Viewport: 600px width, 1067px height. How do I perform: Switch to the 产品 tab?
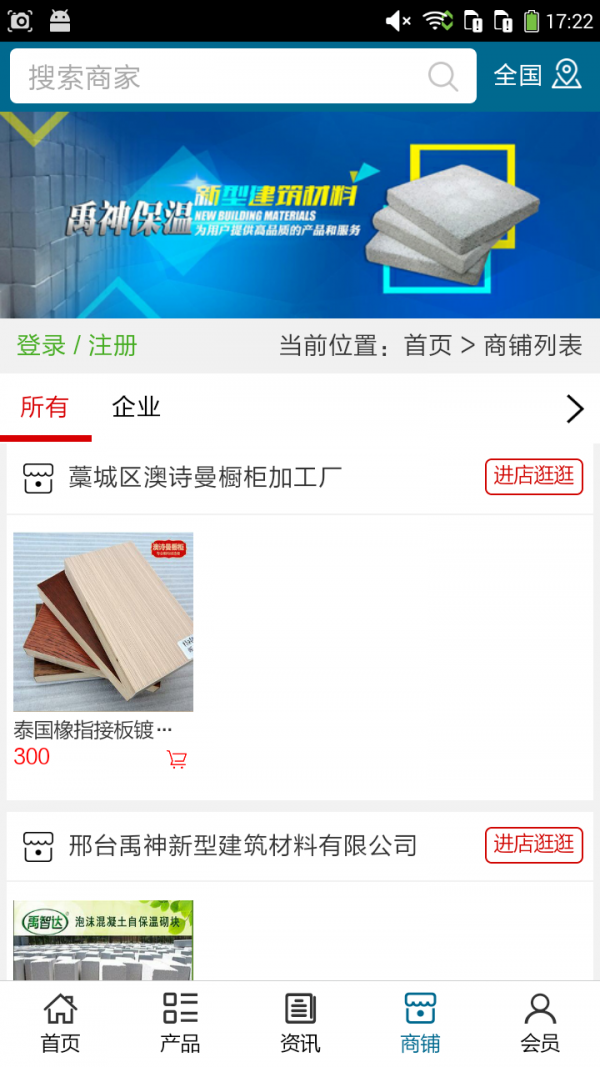point(180,1023)
